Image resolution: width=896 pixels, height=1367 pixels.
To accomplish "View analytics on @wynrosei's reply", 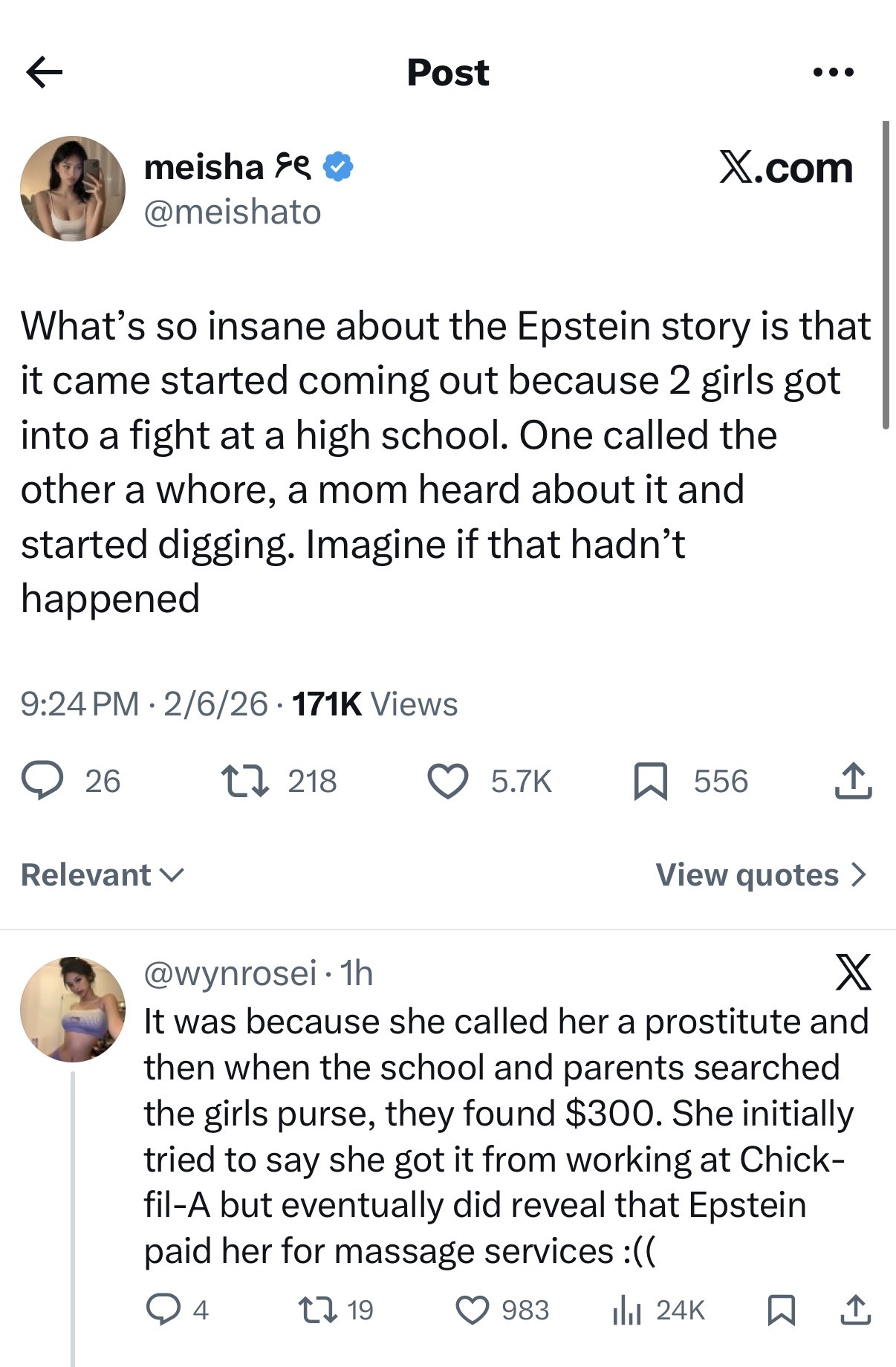I will pyautogui.click(x=626, y=1310).
